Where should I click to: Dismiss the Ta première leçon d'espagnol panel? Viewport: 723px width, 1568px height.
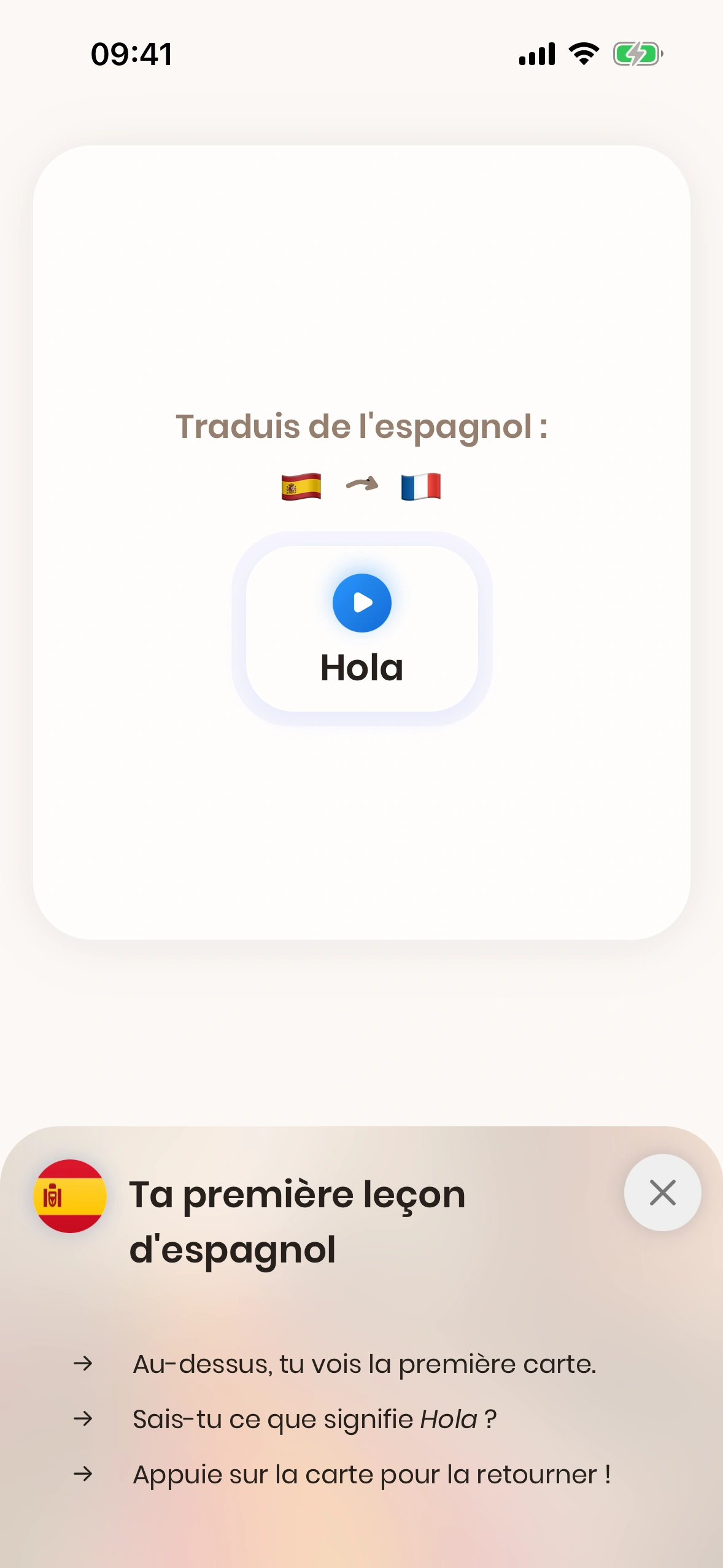(662, 1193)
